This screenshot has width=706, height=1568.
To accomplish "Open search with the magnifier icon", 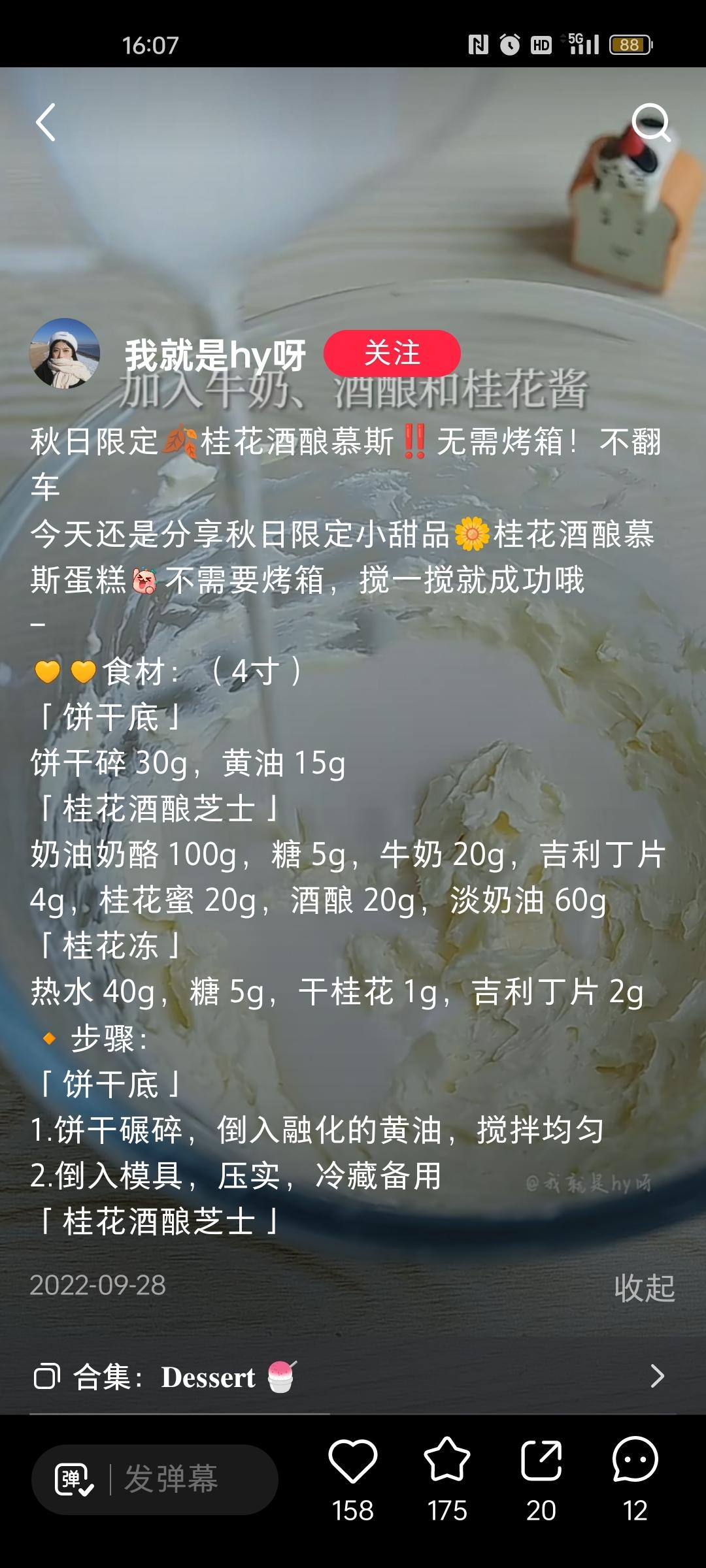I will [x=650, y=122].
